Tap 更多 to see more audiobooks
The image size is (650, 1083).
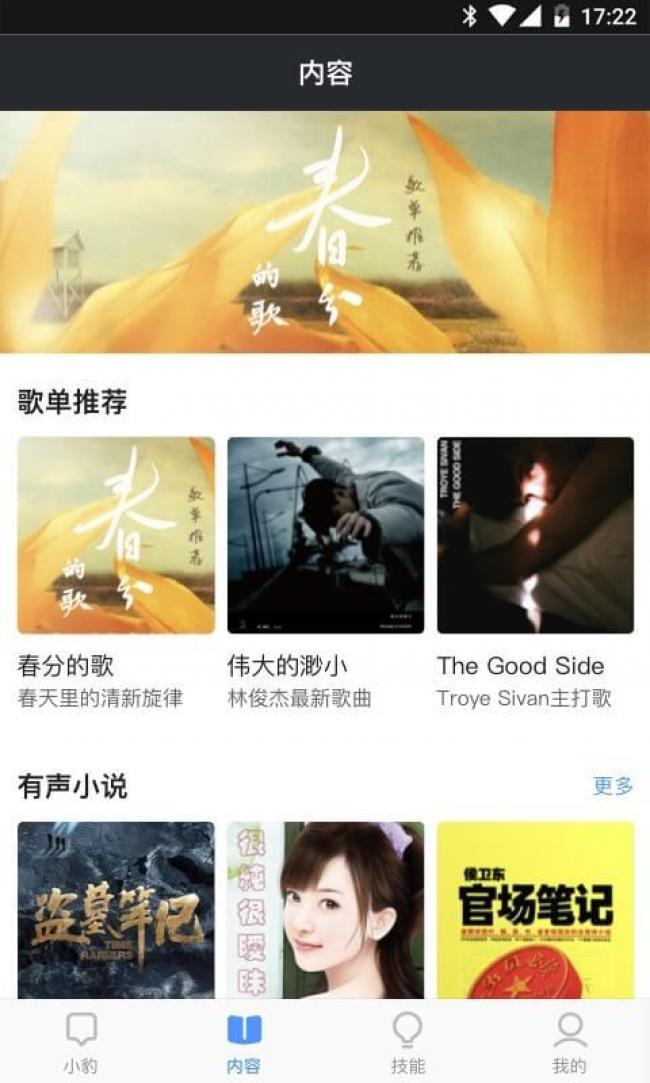[x=613, y=786]
